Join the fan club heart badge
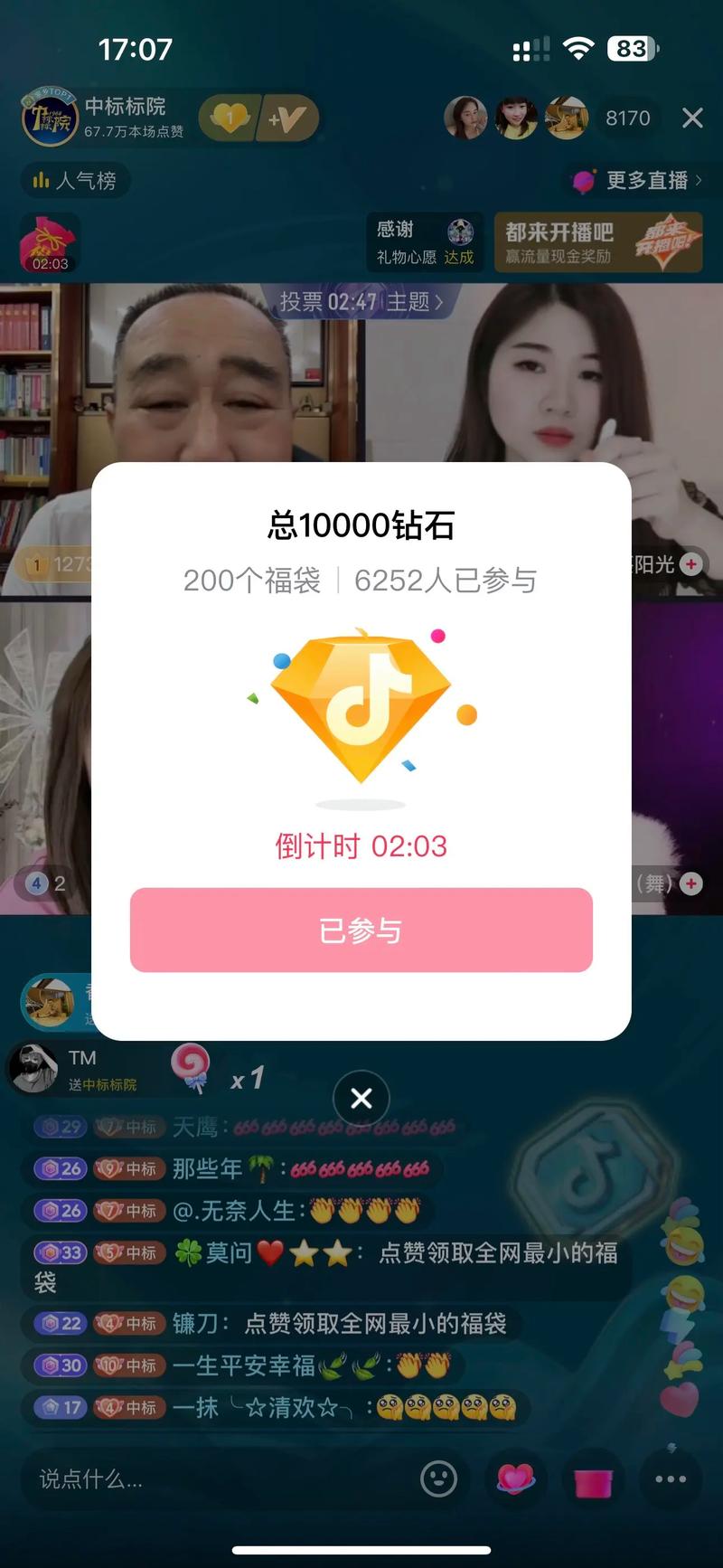 (230, 118)
